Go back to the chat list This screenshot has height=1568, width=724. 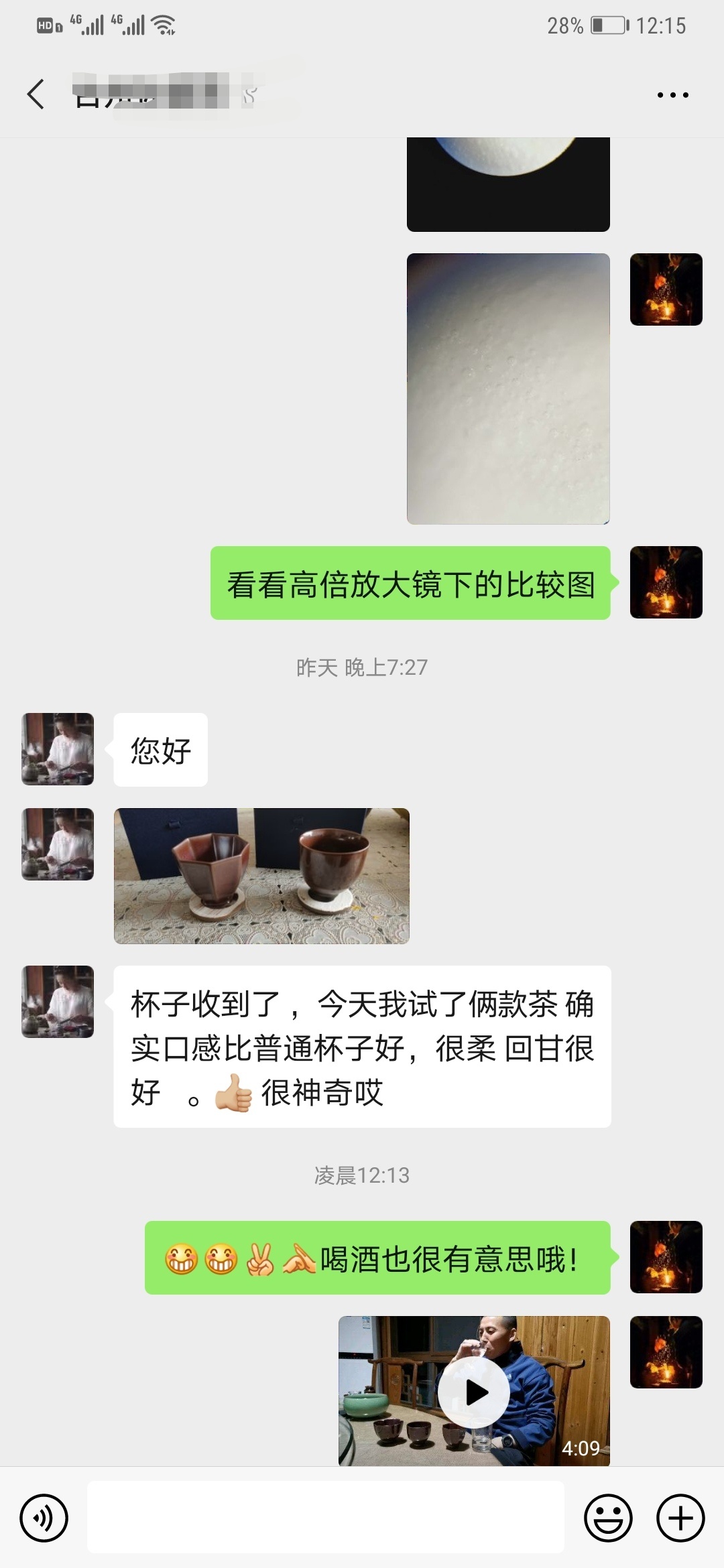pyautogui.click(x=36, y=94)
